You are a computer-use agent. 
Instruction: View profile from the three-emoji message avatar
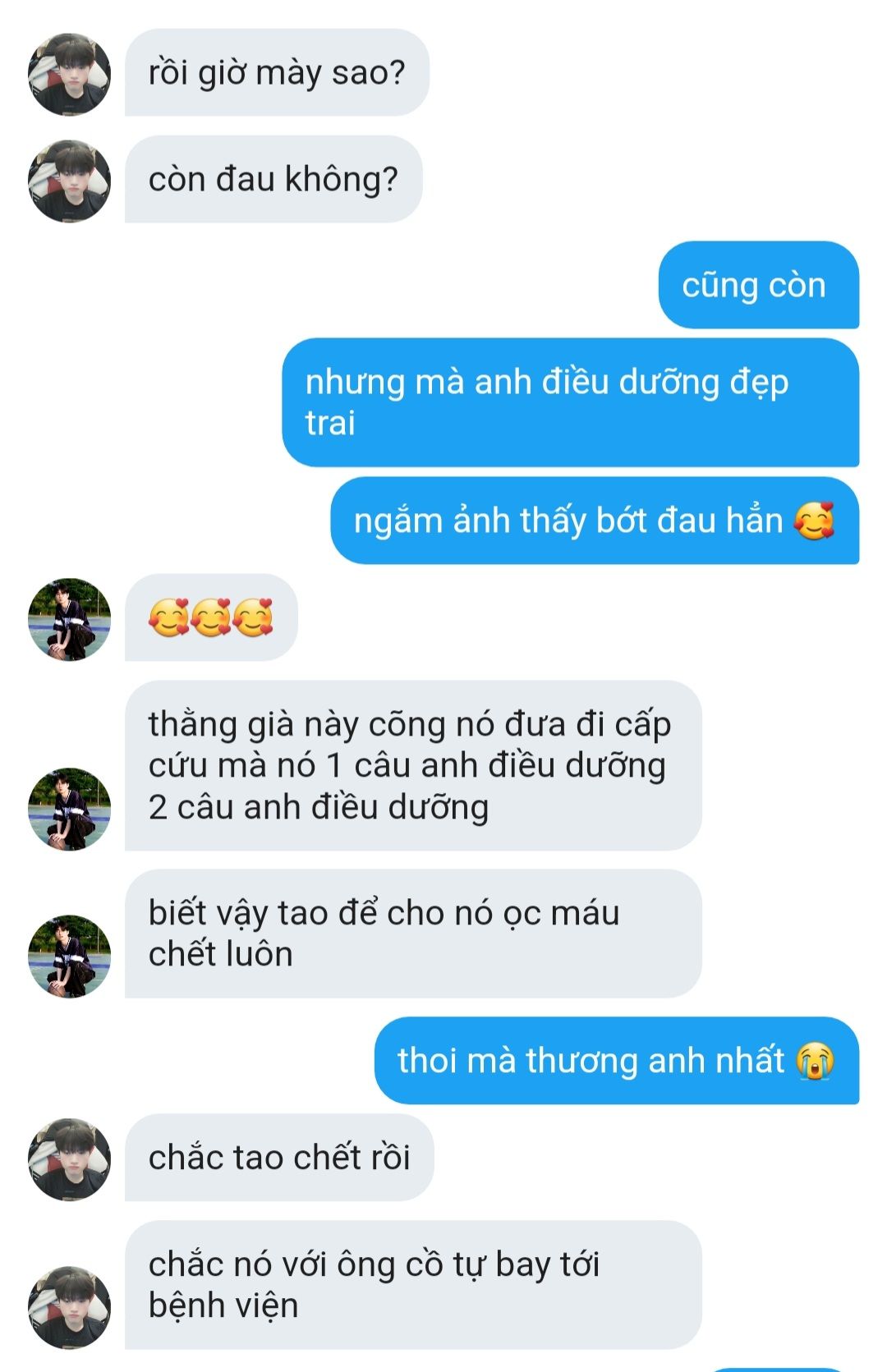(69, 619)
